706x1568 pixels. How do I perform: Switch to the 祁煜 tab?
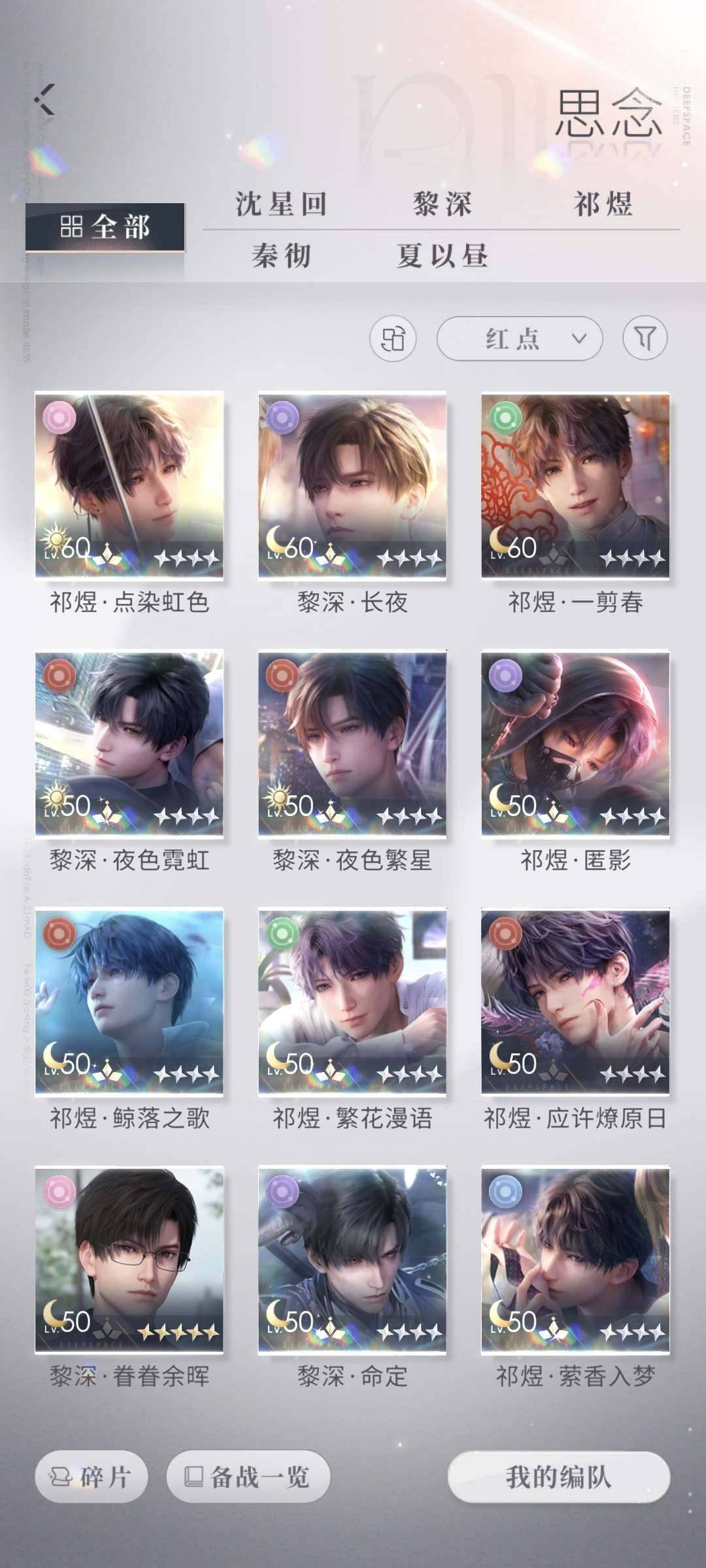(x=603, y=204)
